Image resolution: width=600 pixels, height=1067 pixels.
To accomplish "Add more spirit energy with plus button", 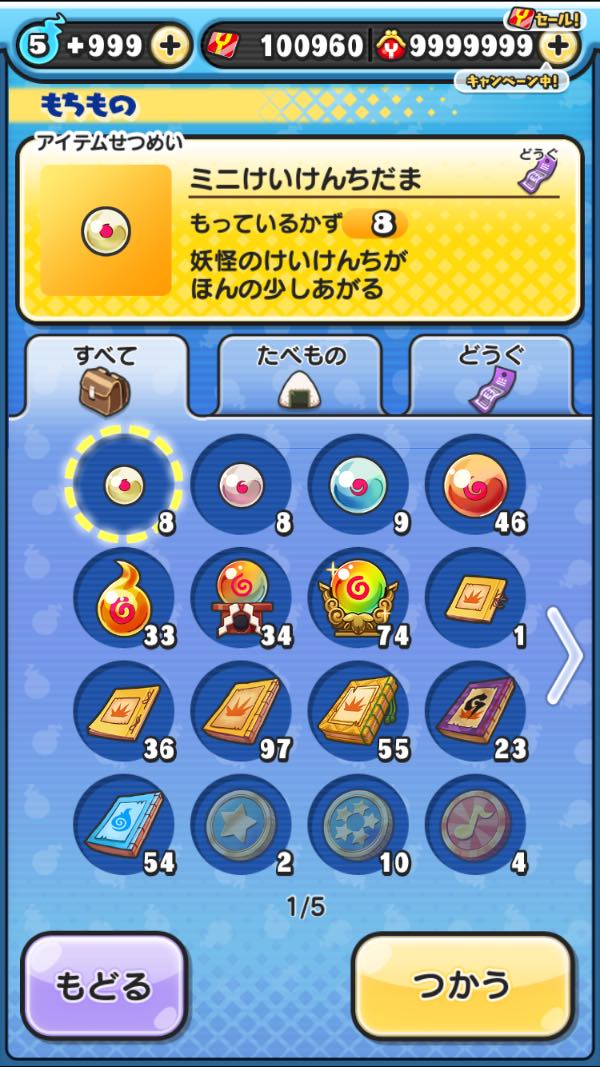I will 171,45.
